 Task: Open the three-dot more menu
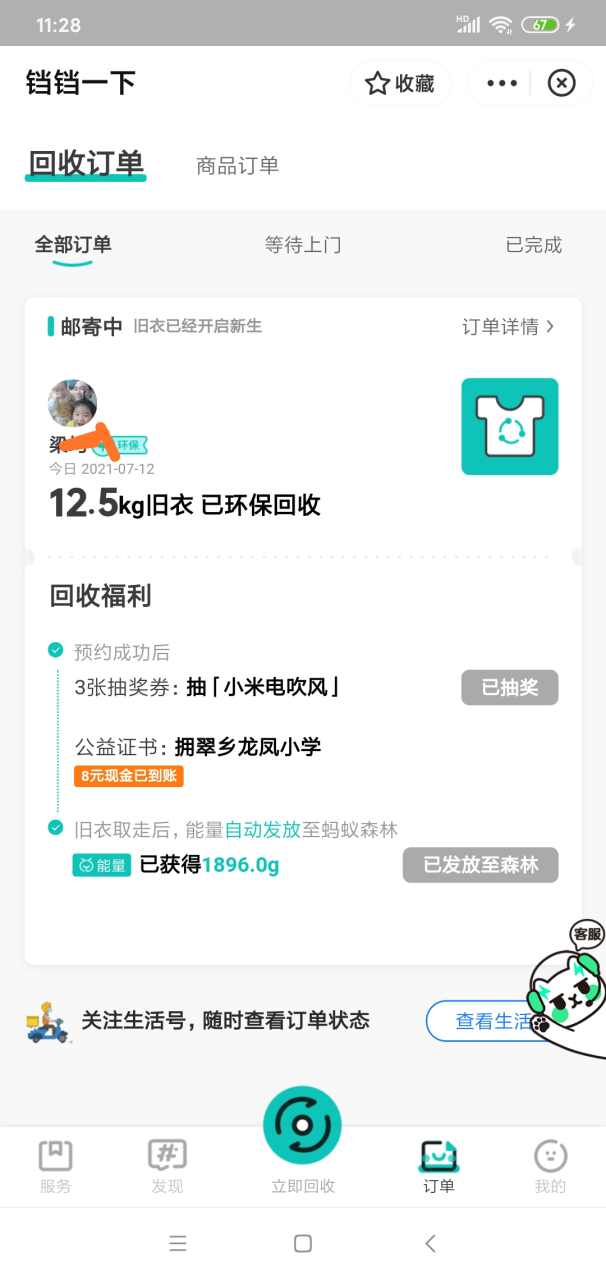[x=502, y=83]
